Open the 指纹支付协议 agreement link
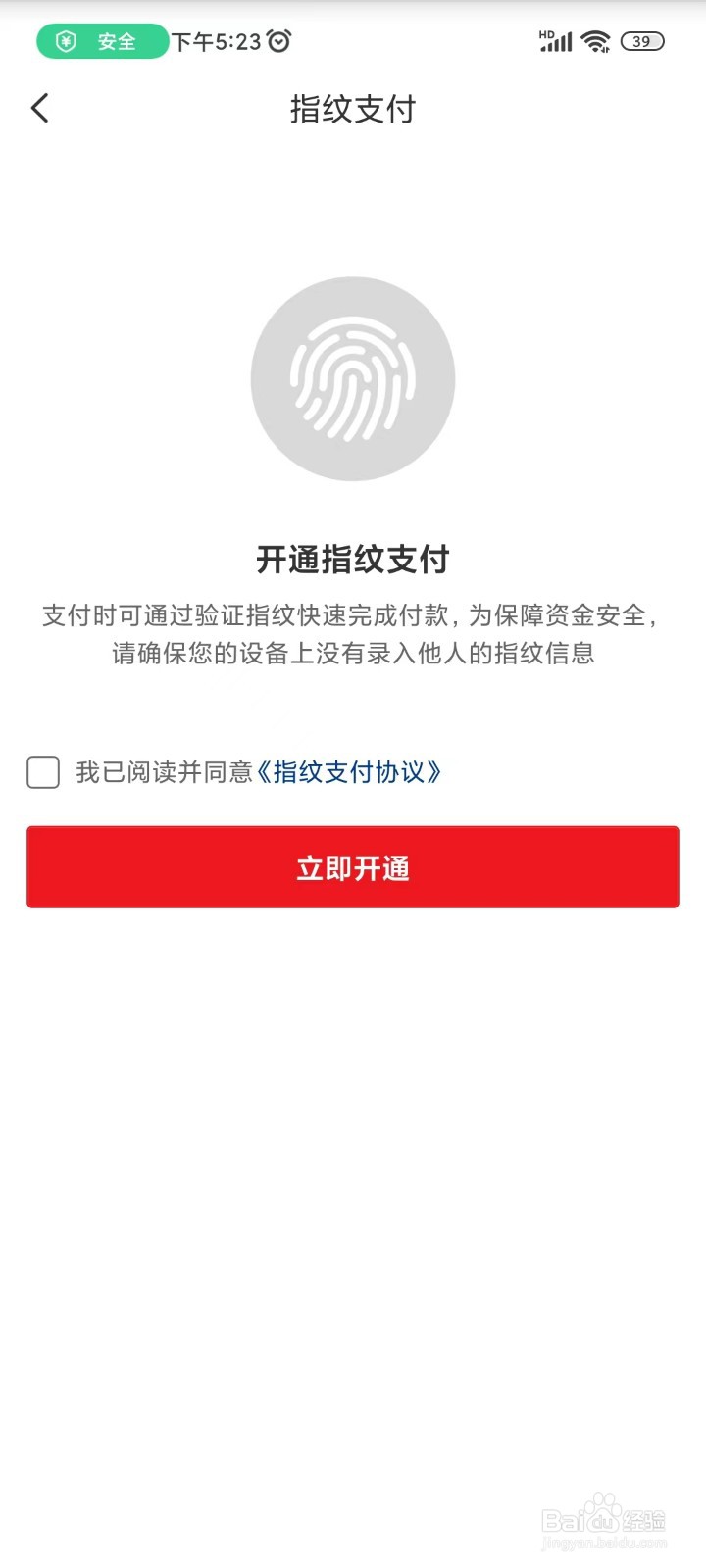The image size is (706, 1568). [x=353, y=773]
